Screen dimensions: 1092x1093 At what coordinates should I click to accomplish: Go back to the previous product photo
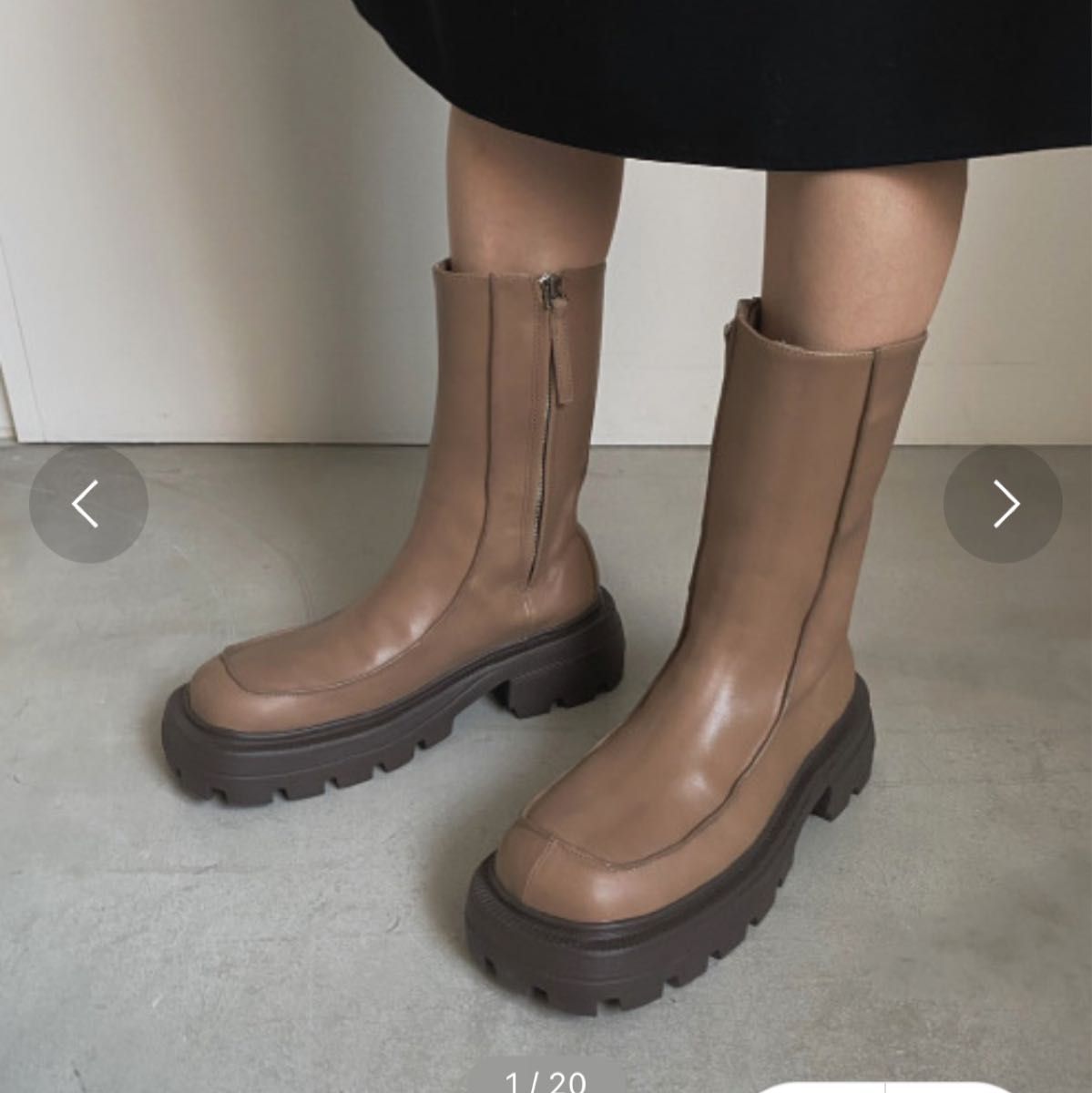tap(87, 504)
